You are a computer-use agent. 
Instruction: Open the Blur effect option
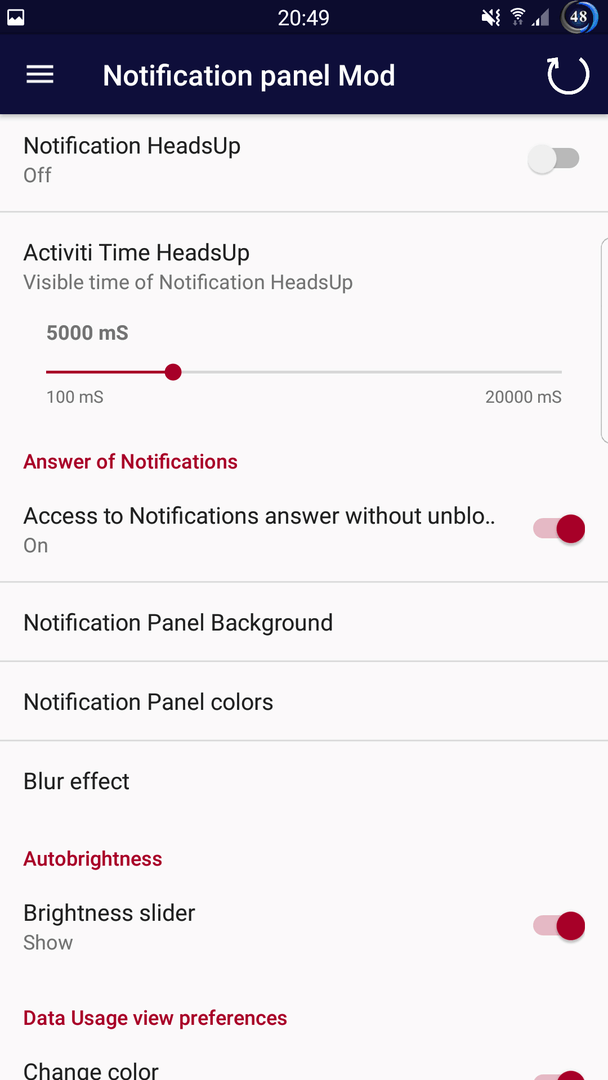click(77, 781)
